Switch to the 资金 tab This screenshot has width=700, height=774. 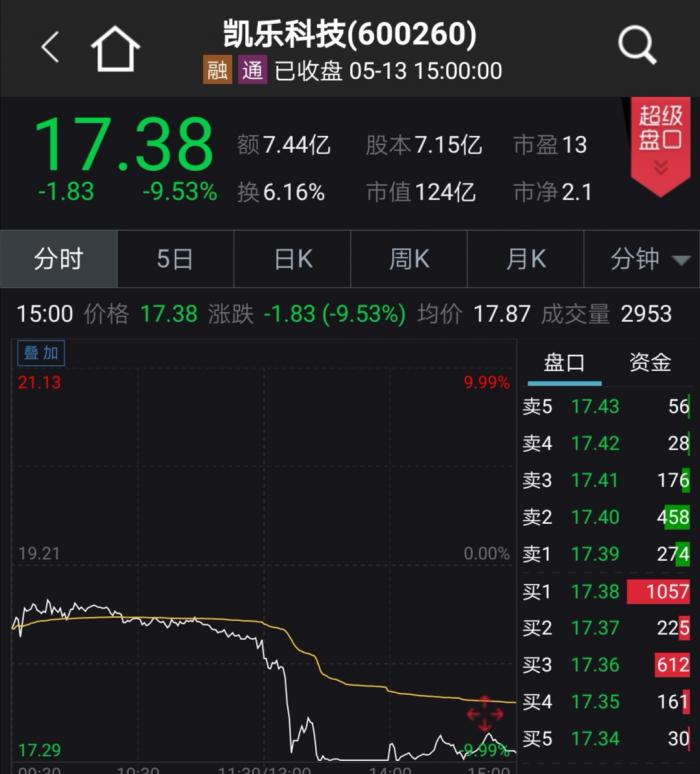pos(650,362)
